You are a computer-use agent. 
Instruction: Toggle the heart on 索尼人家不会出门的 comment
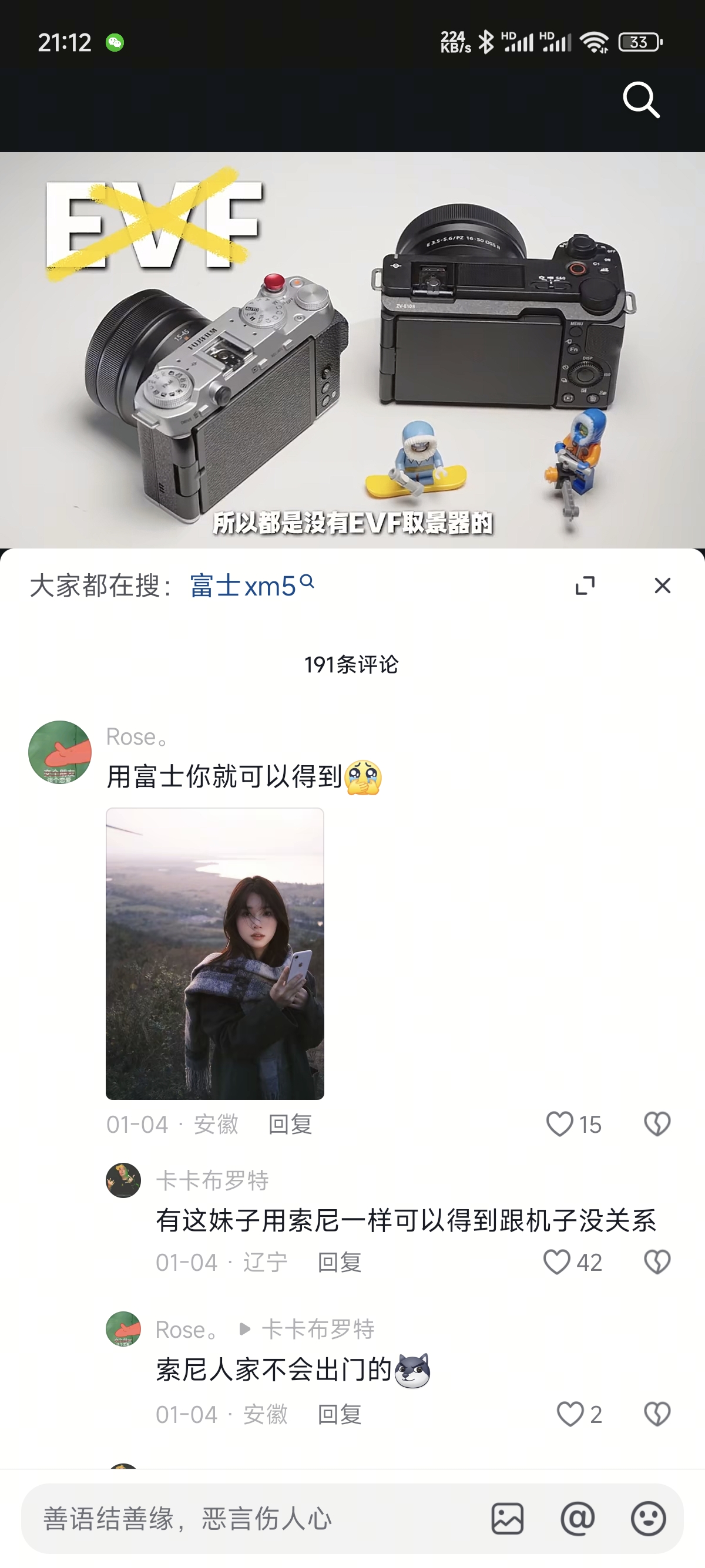click(x=570, y=1414)
